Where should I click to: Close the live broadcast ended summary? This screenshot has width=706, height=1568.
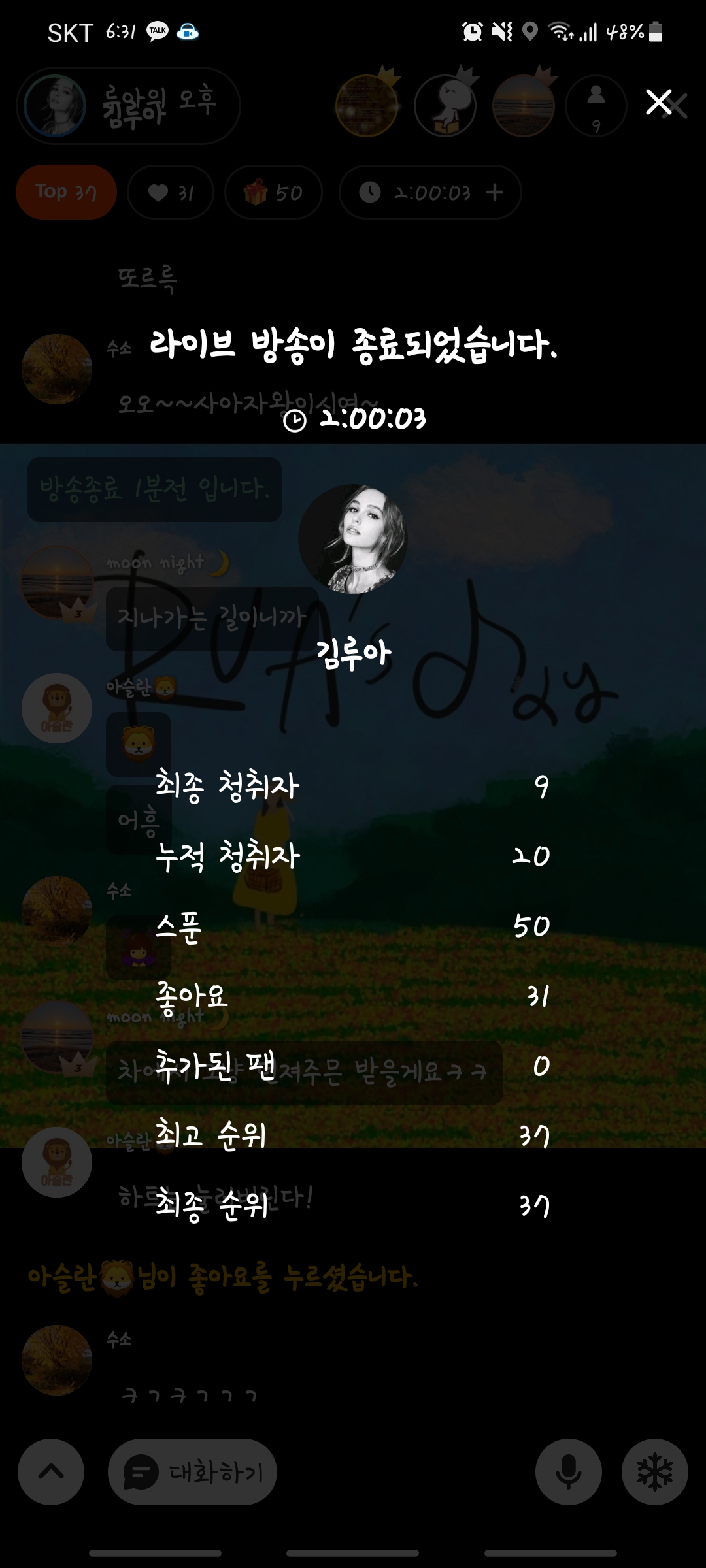click(659, 103)
